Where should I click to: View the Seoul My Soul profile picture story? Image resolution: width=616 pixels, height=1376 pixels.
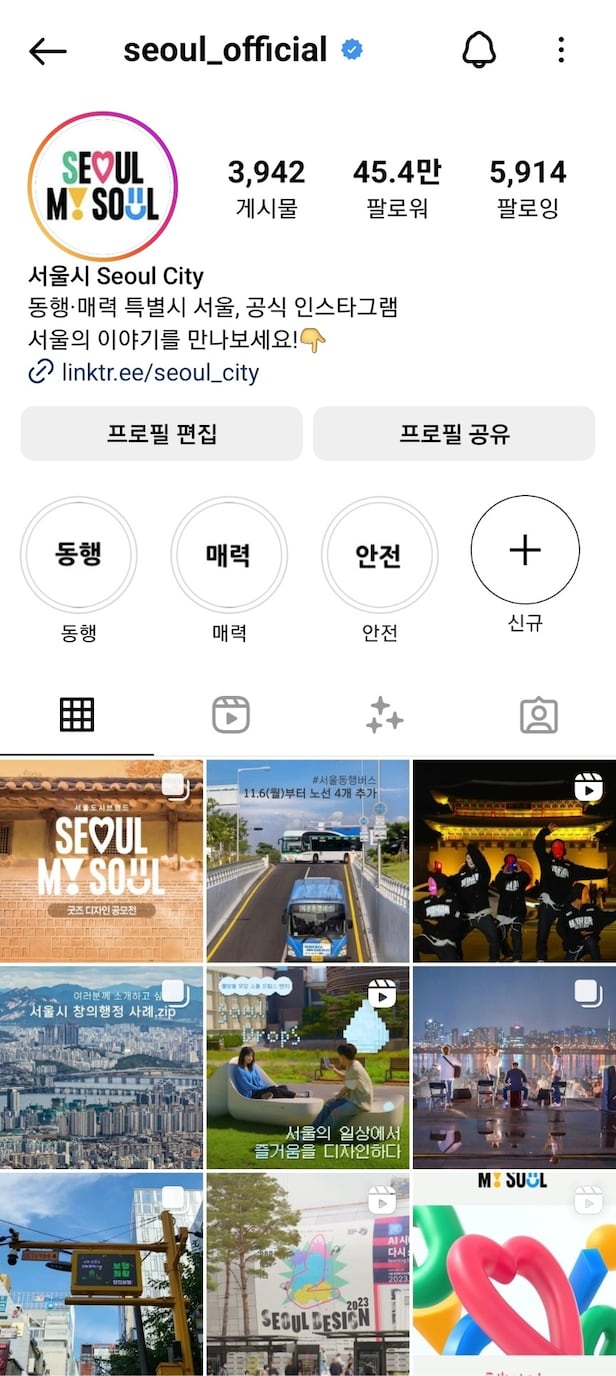click(102, 187)
